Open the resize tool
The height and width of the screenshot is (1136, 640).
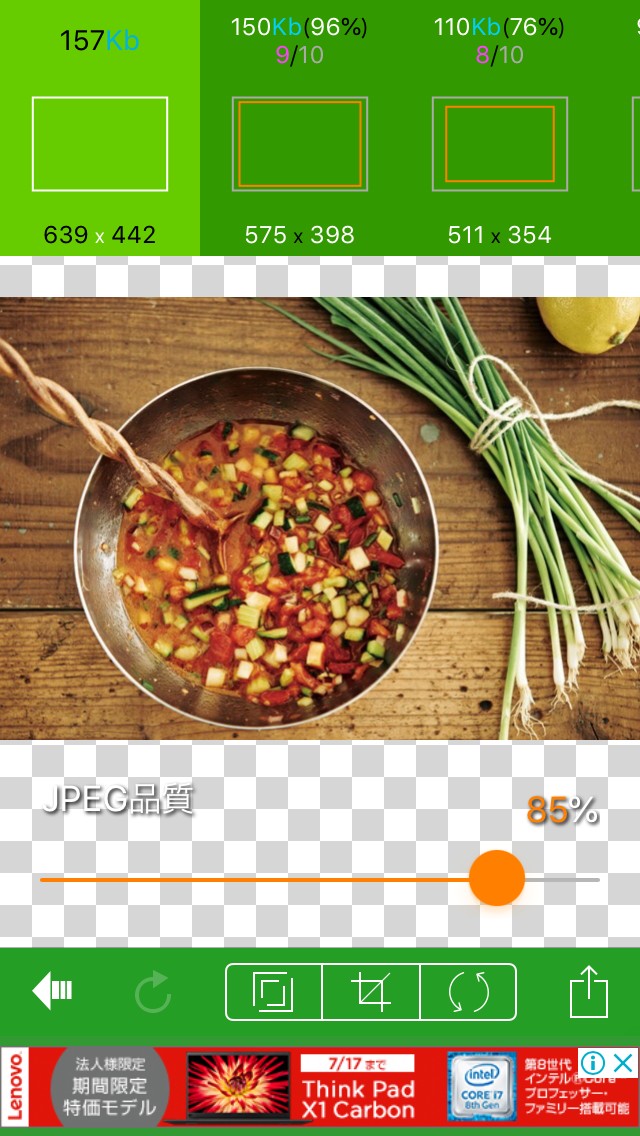[x=274, y=992]
